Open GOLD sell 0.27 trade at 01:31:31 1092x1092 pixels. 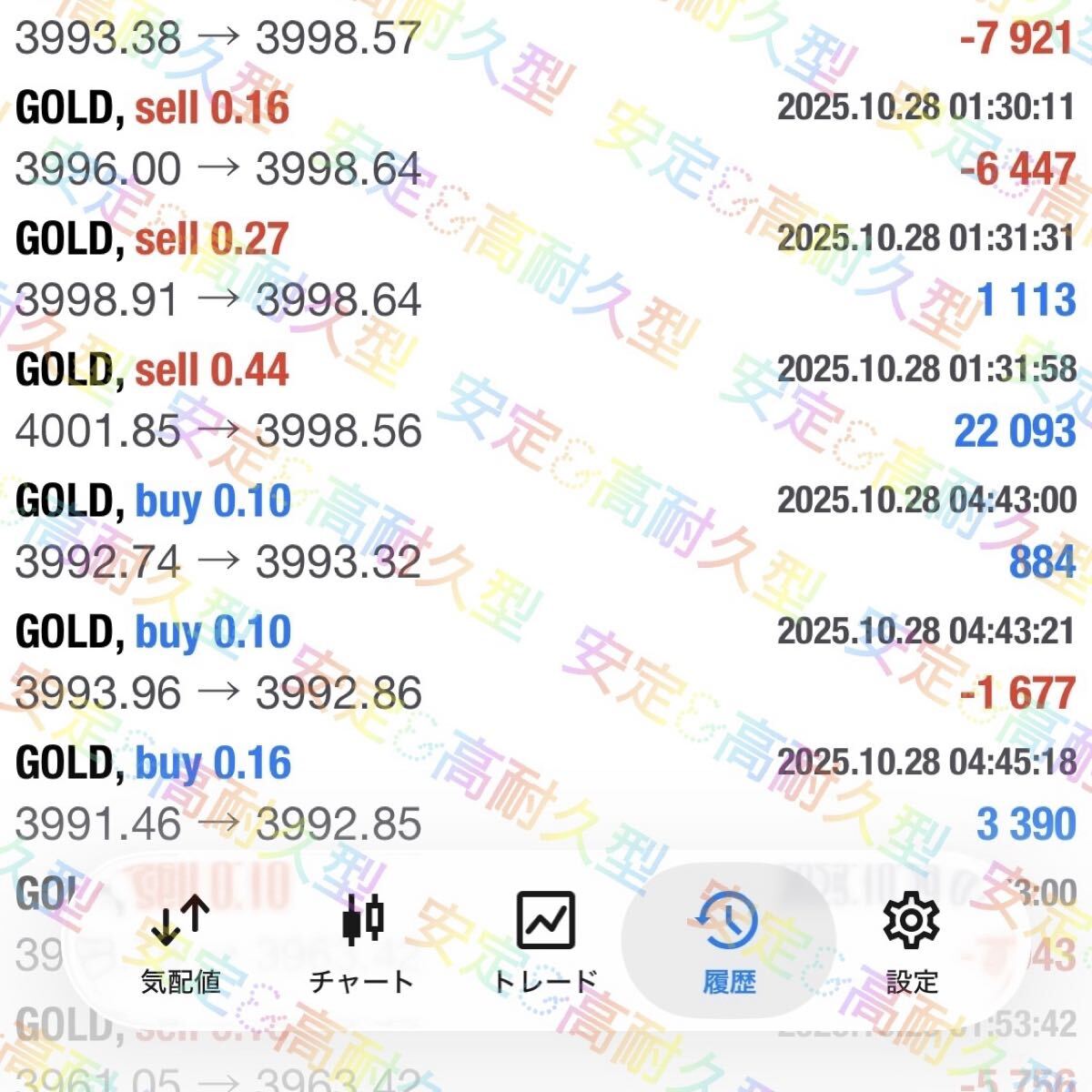click(x=546, y=269)
